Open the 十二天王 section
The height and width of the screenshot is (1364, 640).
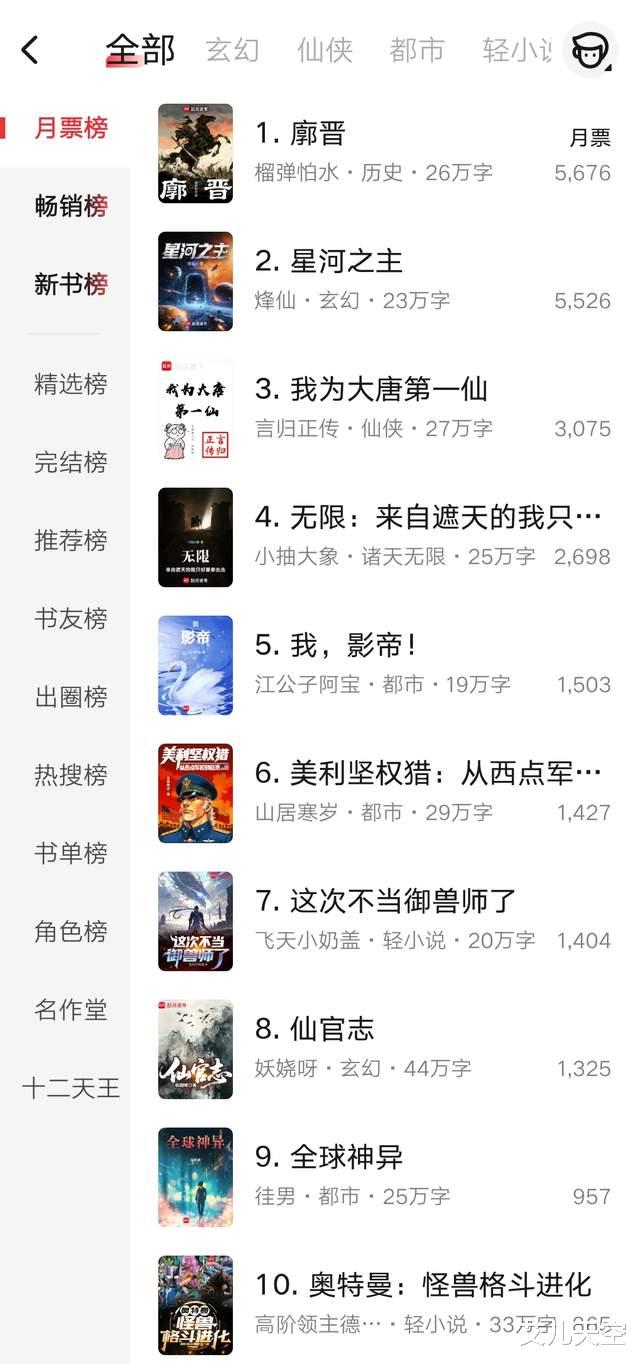70,1088
